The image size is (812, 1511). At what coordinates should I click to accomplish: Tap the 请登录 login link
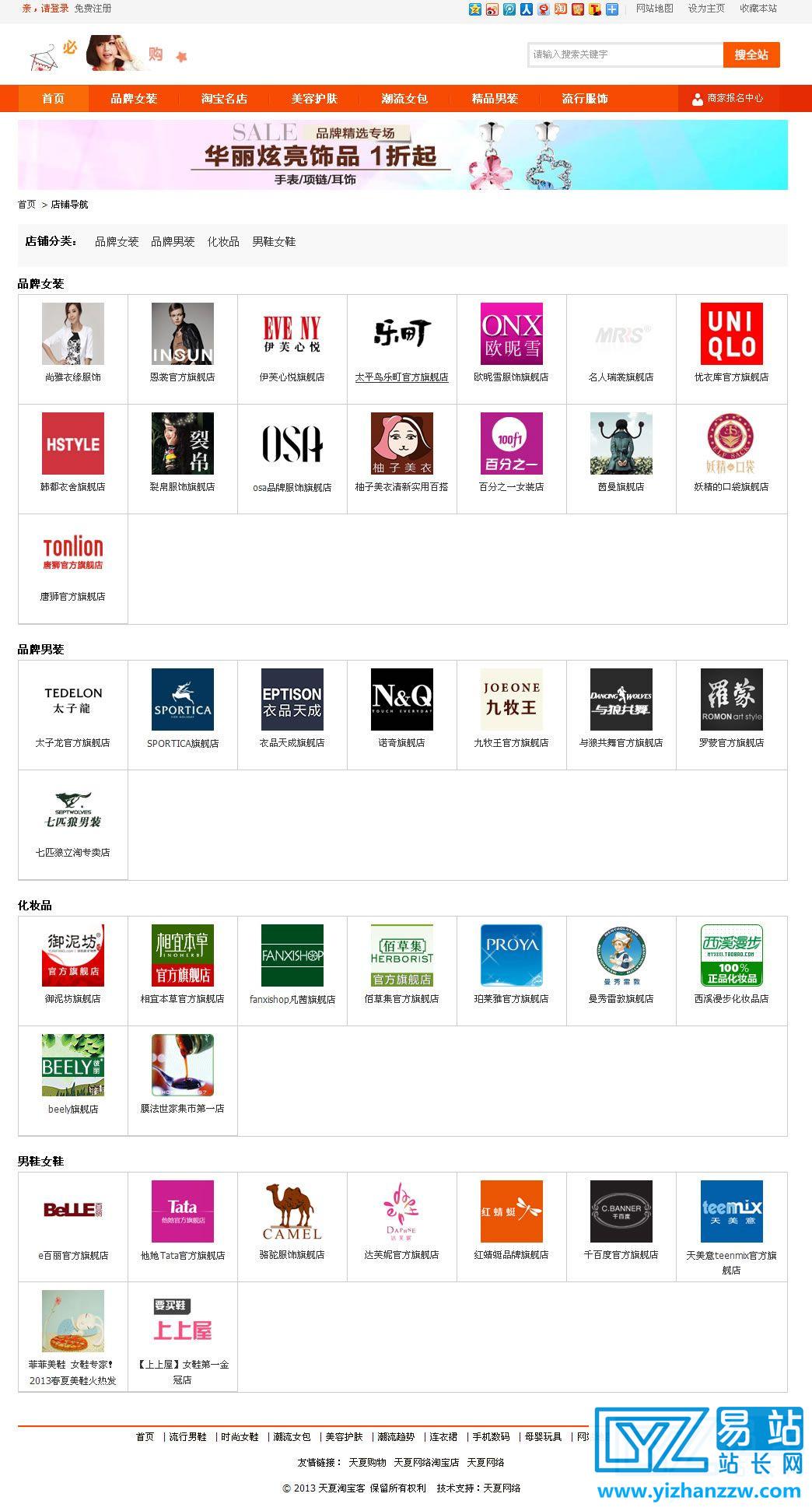click(54, 8)
